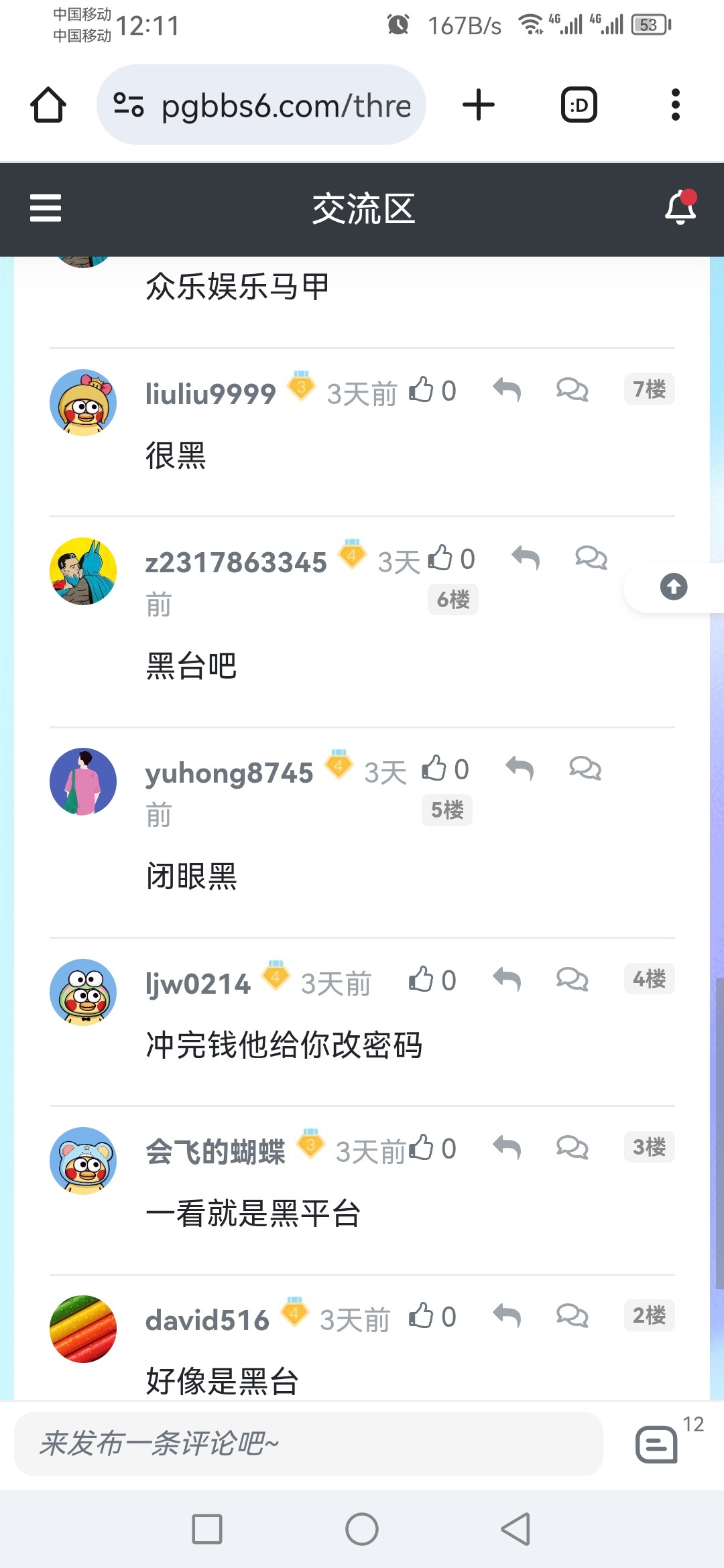Reply to ljw0214's comment
The image size is (724, 1568).
coord(507,980)
